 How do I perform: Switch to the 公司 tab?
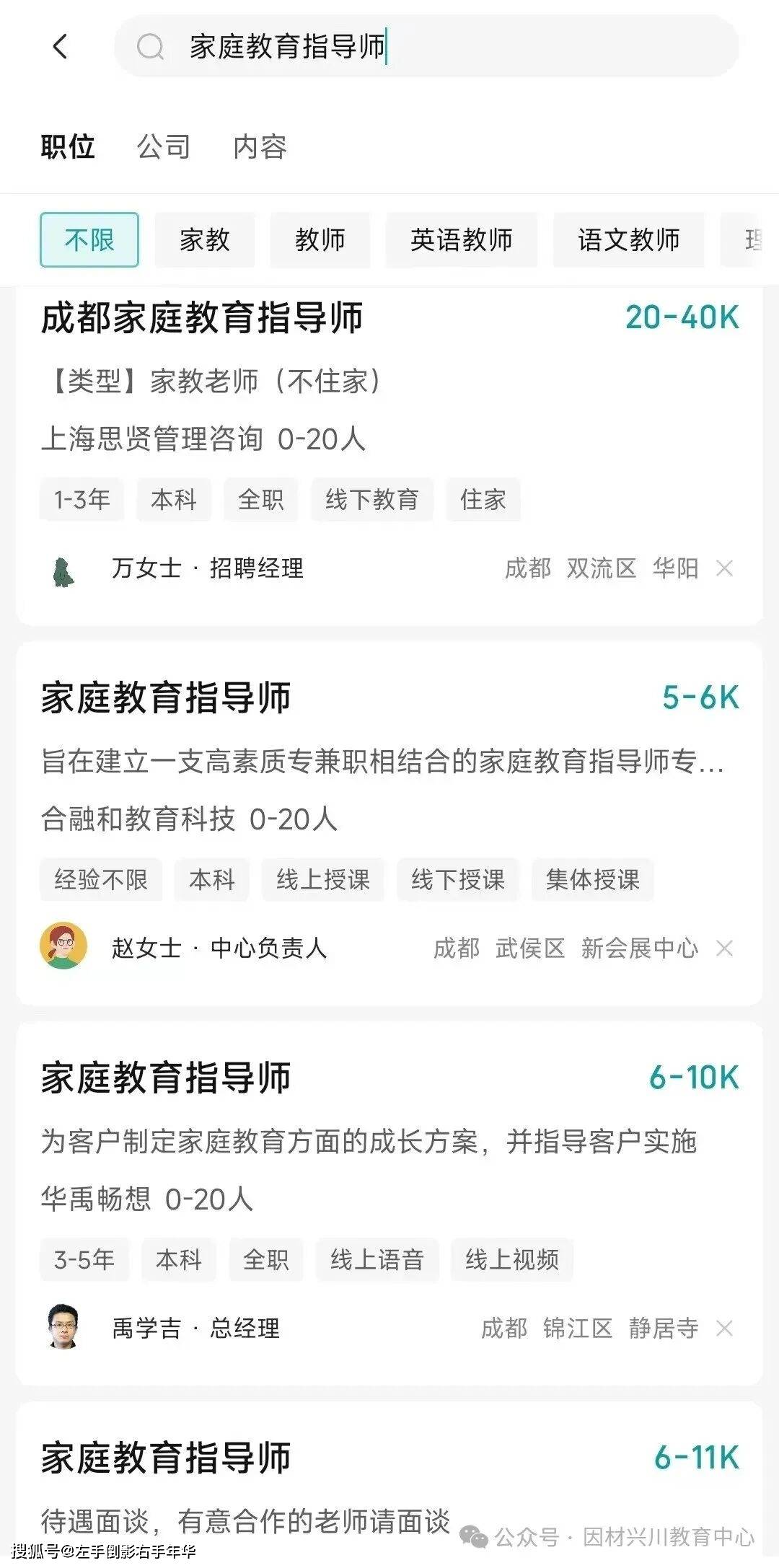coord(164,147)
